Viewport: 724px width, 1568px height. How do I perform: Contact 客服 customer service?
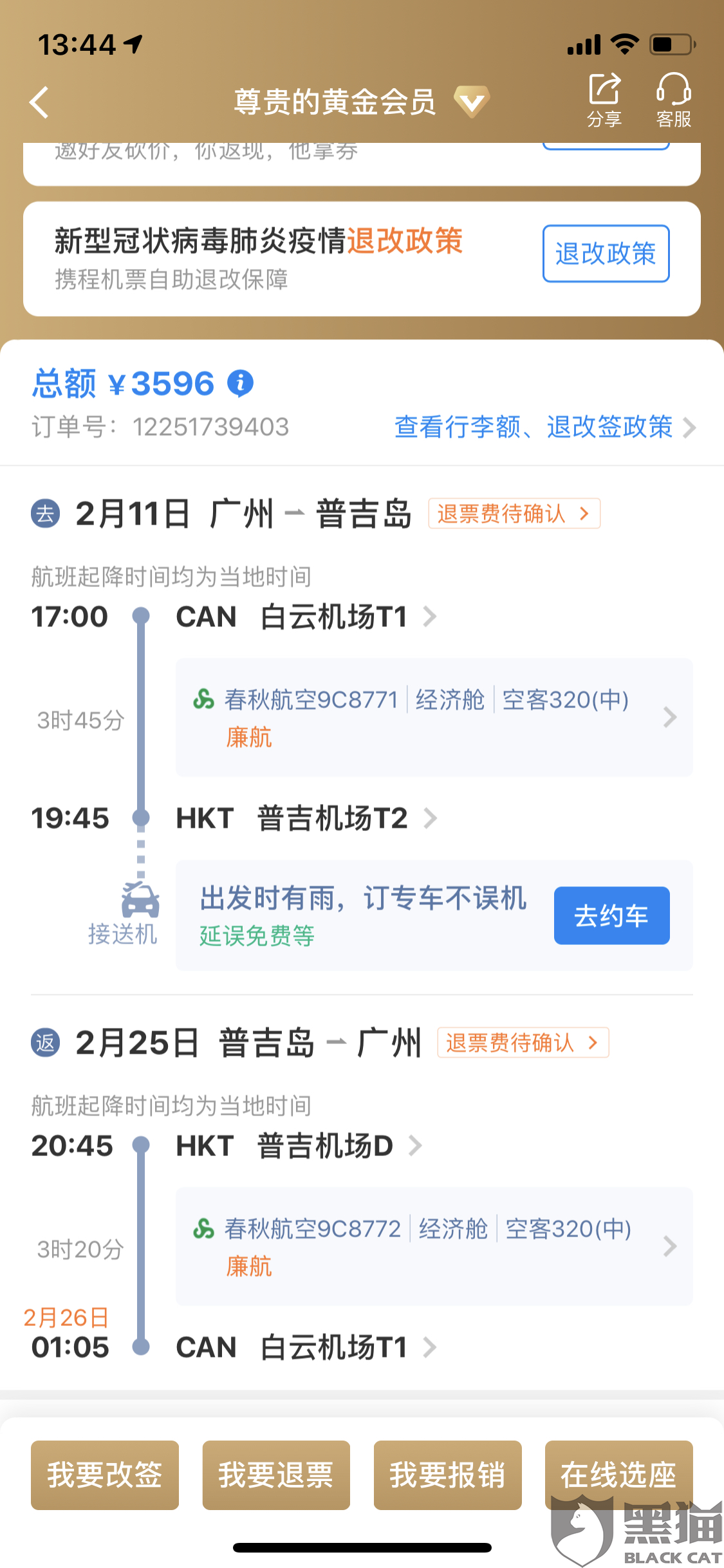point(673,100)
